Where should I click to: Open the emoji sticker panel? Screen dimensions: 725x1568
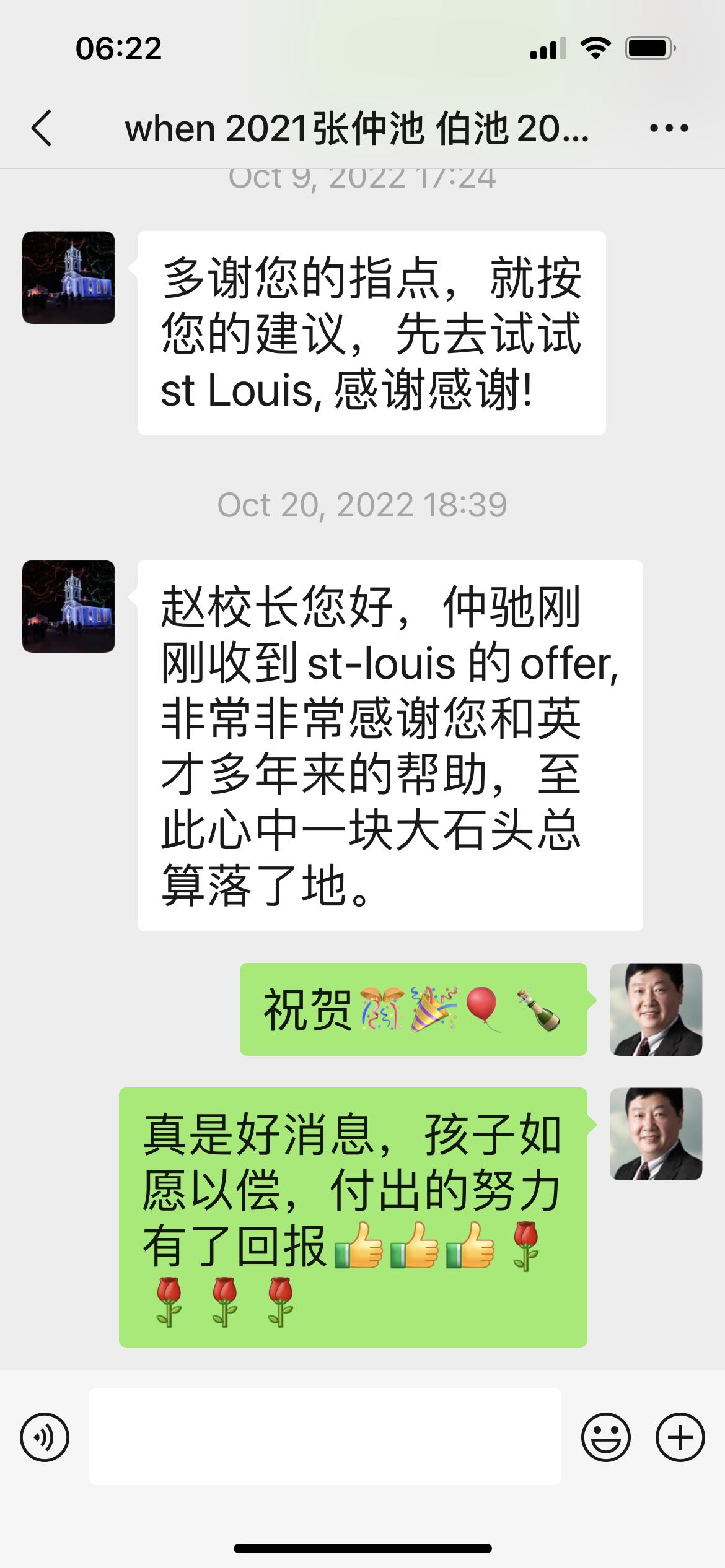pyautogui.click(x=605, y=1437)
